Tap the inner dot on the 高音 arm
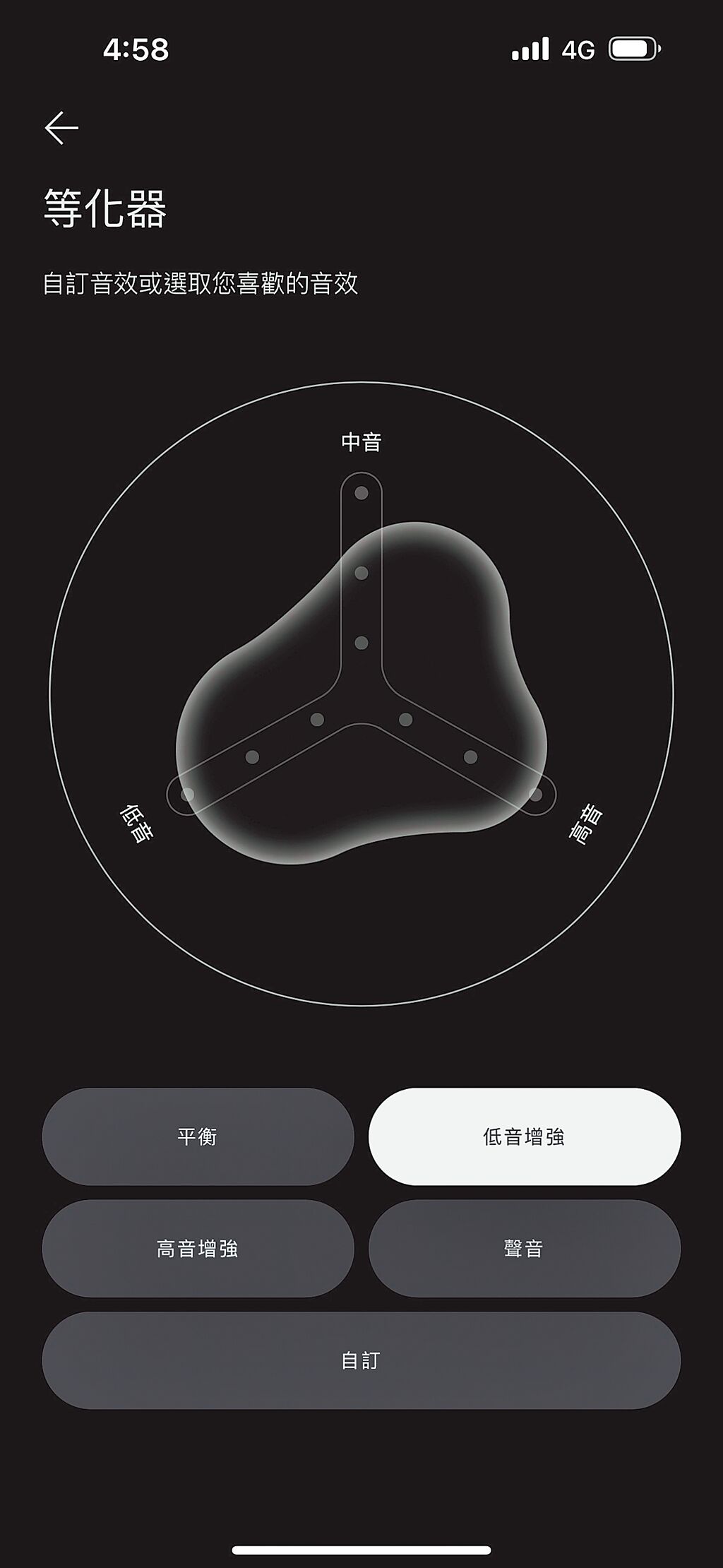The width and height of the screenshot is (723, 1568). [407, 720]
